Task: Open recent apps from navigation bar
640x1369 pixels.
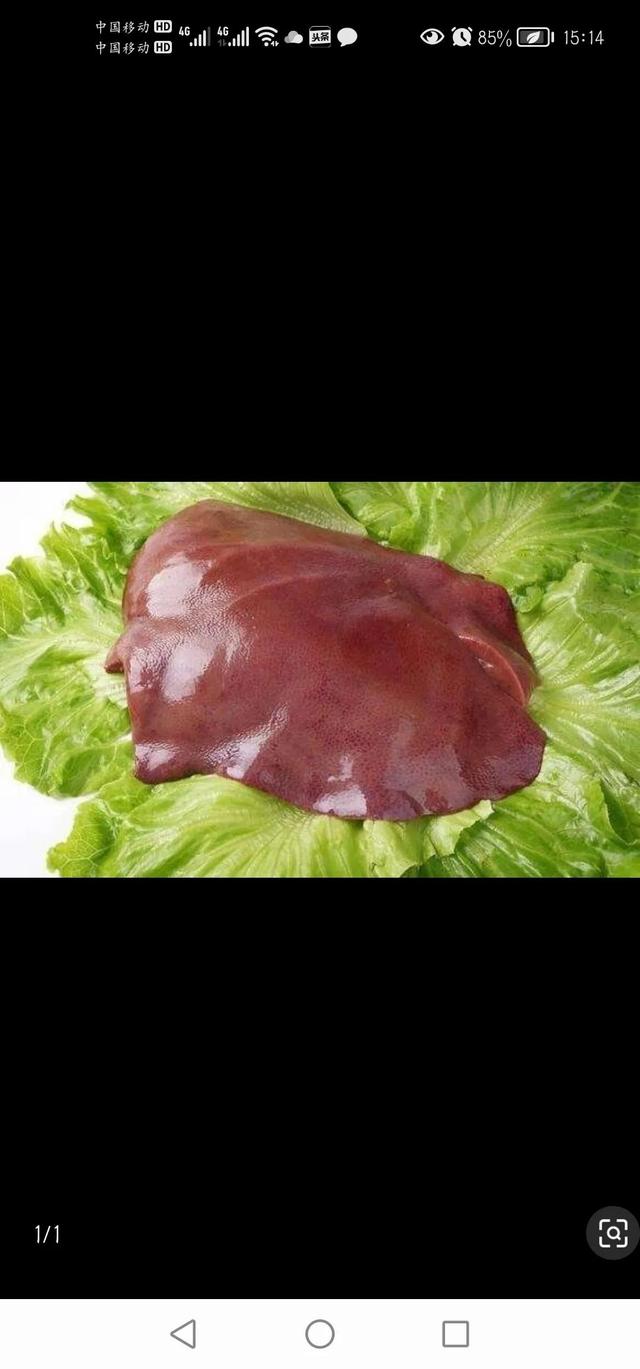Action: click(x=455, y=1333)
